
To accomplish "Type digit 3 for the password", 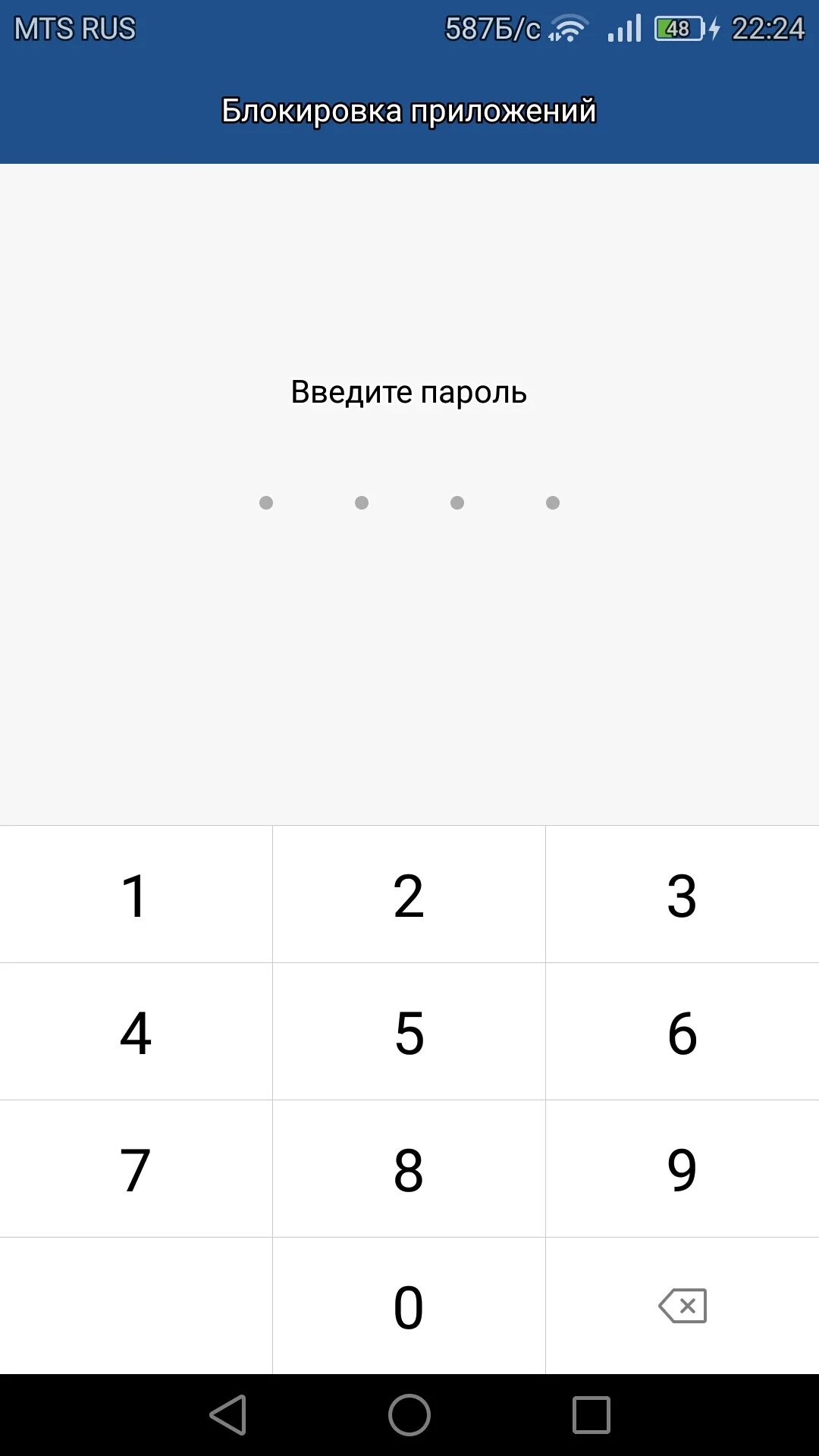I will (682, 896).
